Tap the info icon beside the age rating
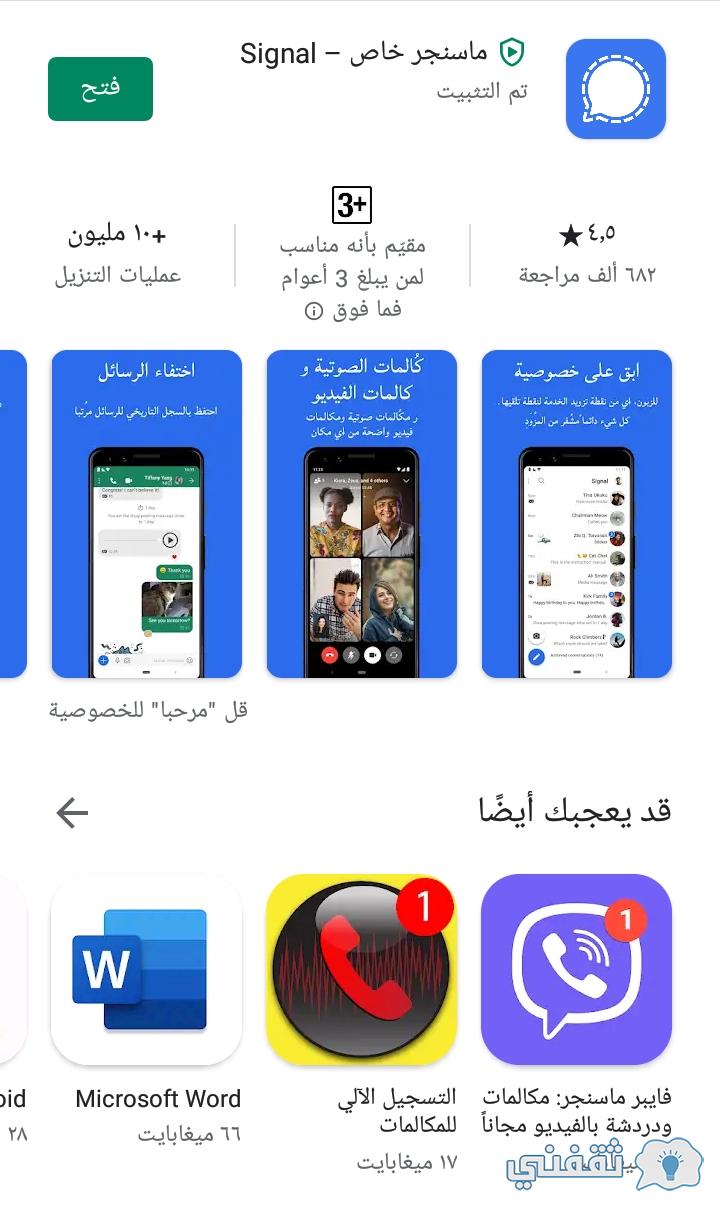 click(313, 311)
